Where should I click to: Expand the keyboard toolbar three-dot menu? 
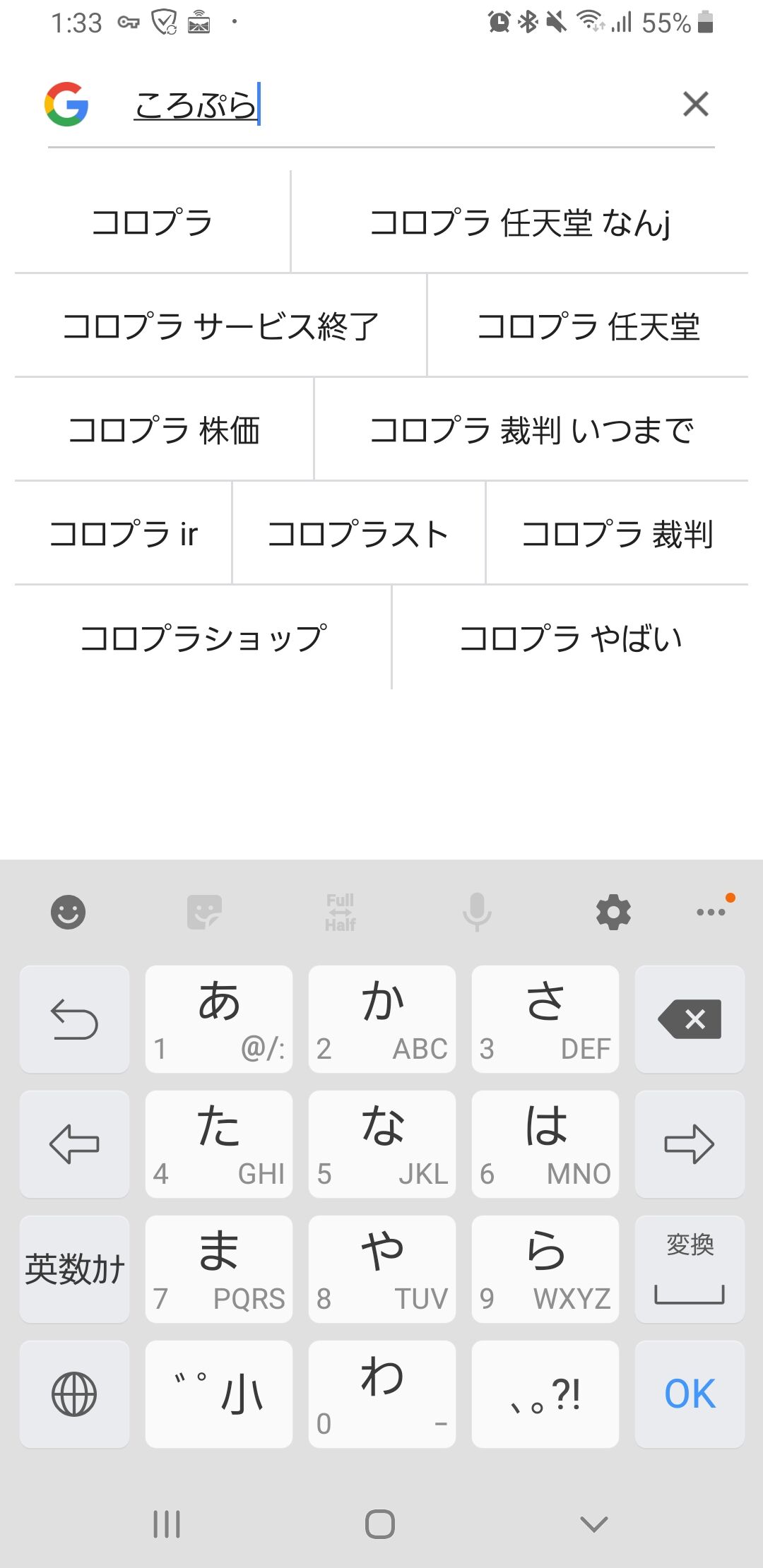coord(711,912)
